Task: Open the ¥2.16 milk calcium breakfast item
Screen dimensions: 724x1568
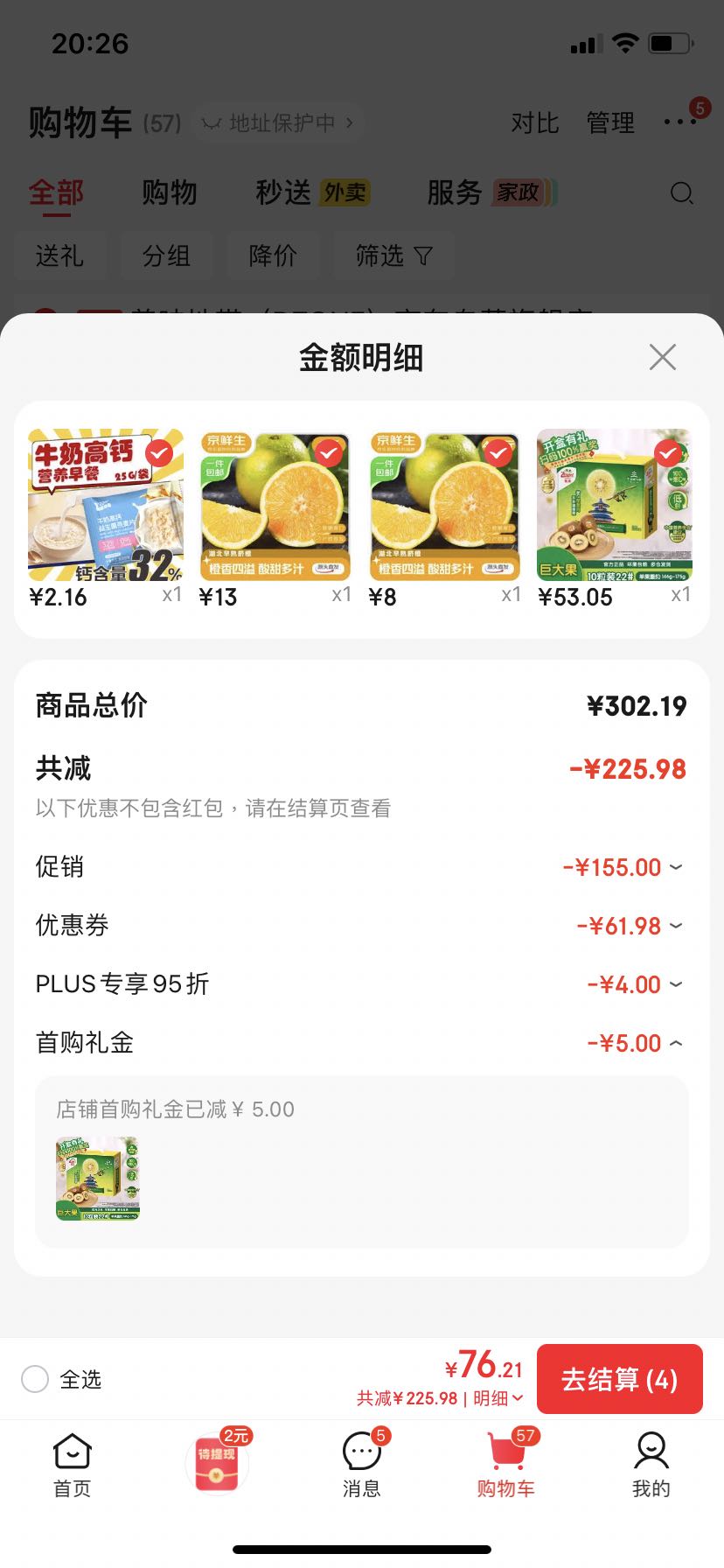Action: (x=106, y=518)
